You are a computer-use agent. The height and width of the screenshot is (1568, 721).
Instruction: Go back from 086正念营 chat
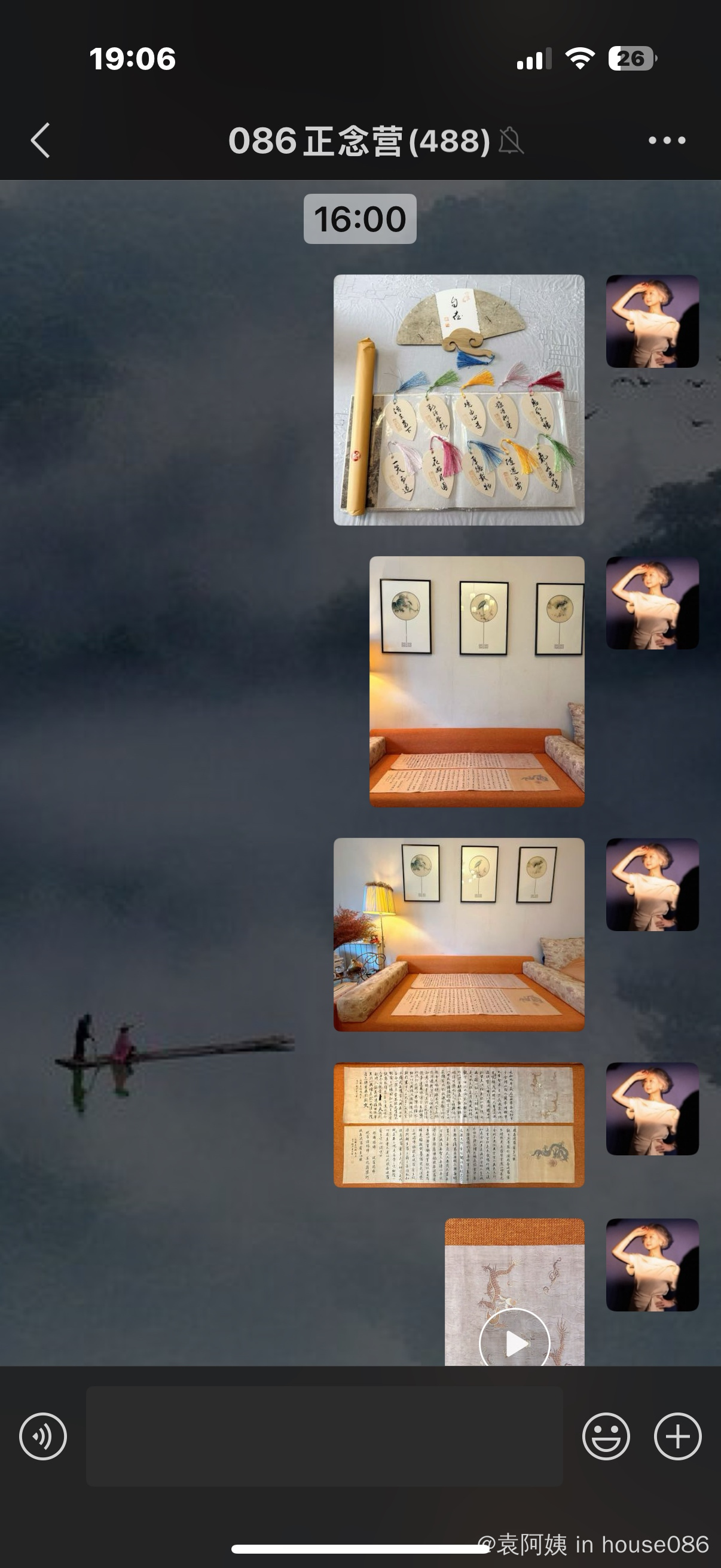[40, 141]
